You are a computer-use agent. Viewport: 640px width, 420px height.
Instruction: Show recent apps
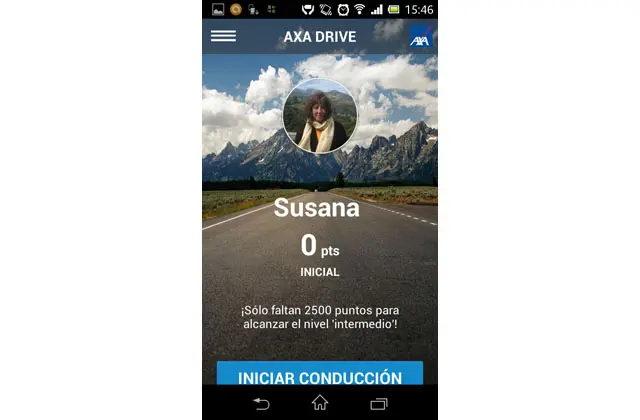[x=379, y=403]
